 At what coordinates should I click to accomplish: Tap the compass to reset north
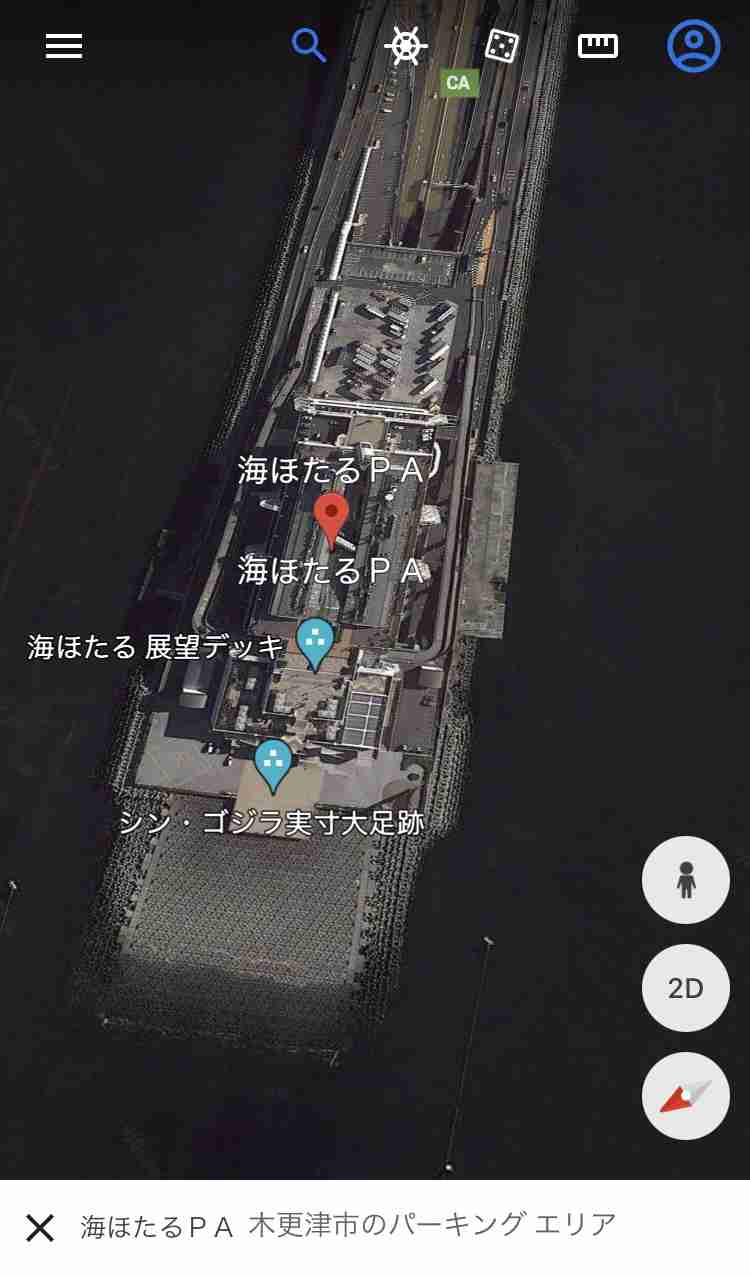[x=686, y=1096]
